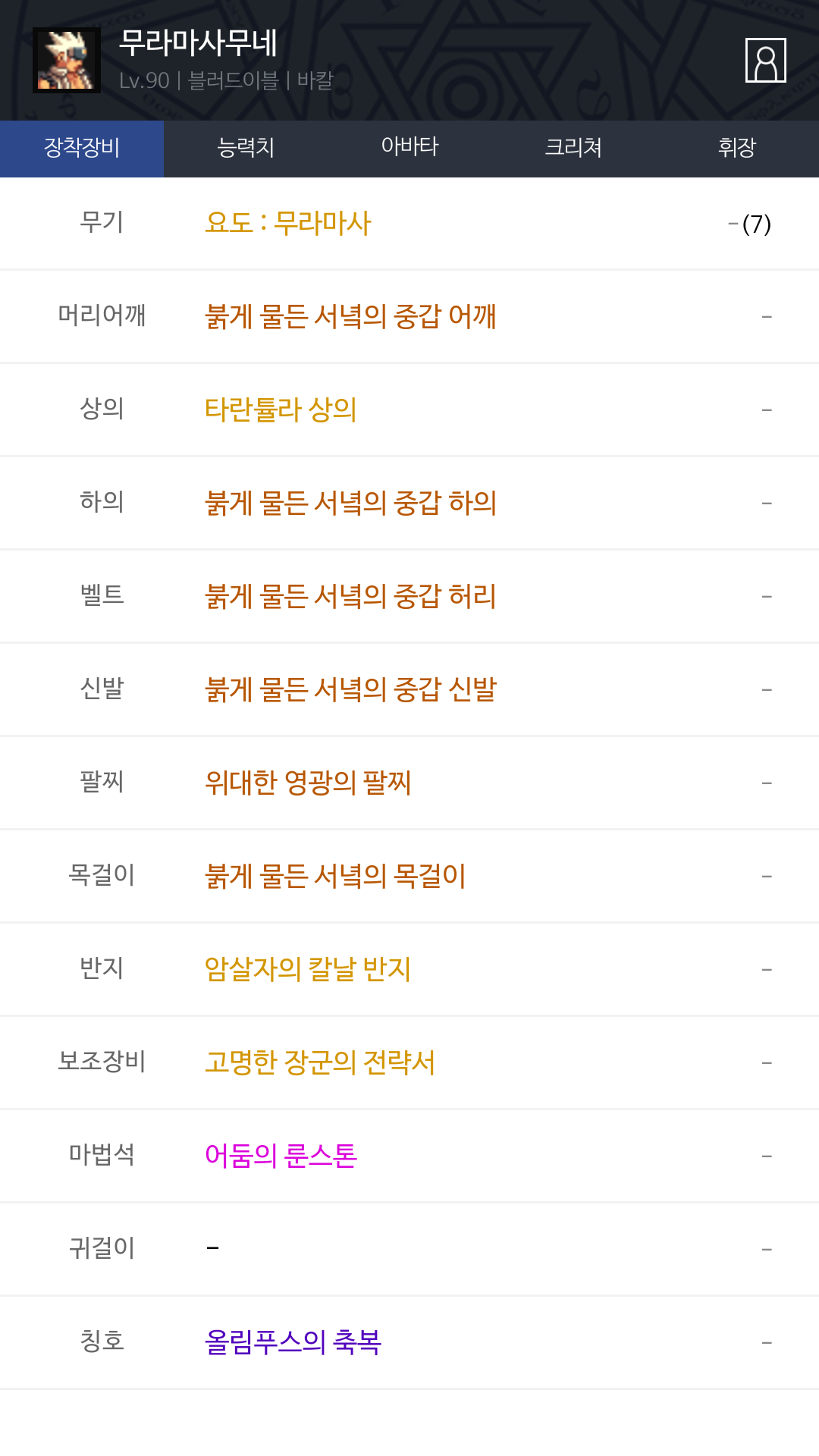View the 어둠의 룬스톤 magic stone
This screenshot has height=1456, width=819.
(x=281, y=1156)
